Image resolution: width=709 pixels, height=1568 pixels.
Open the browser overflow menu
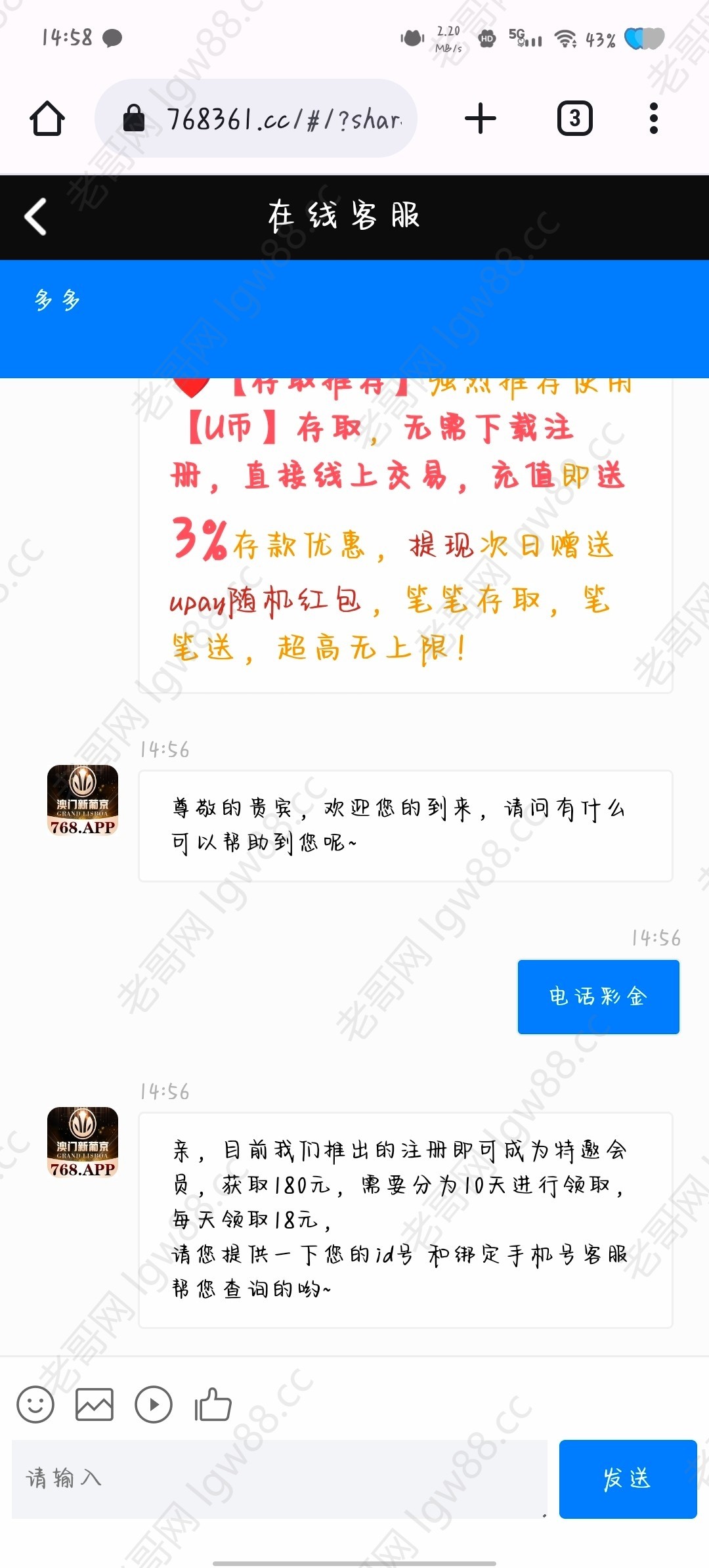point(653,119)
